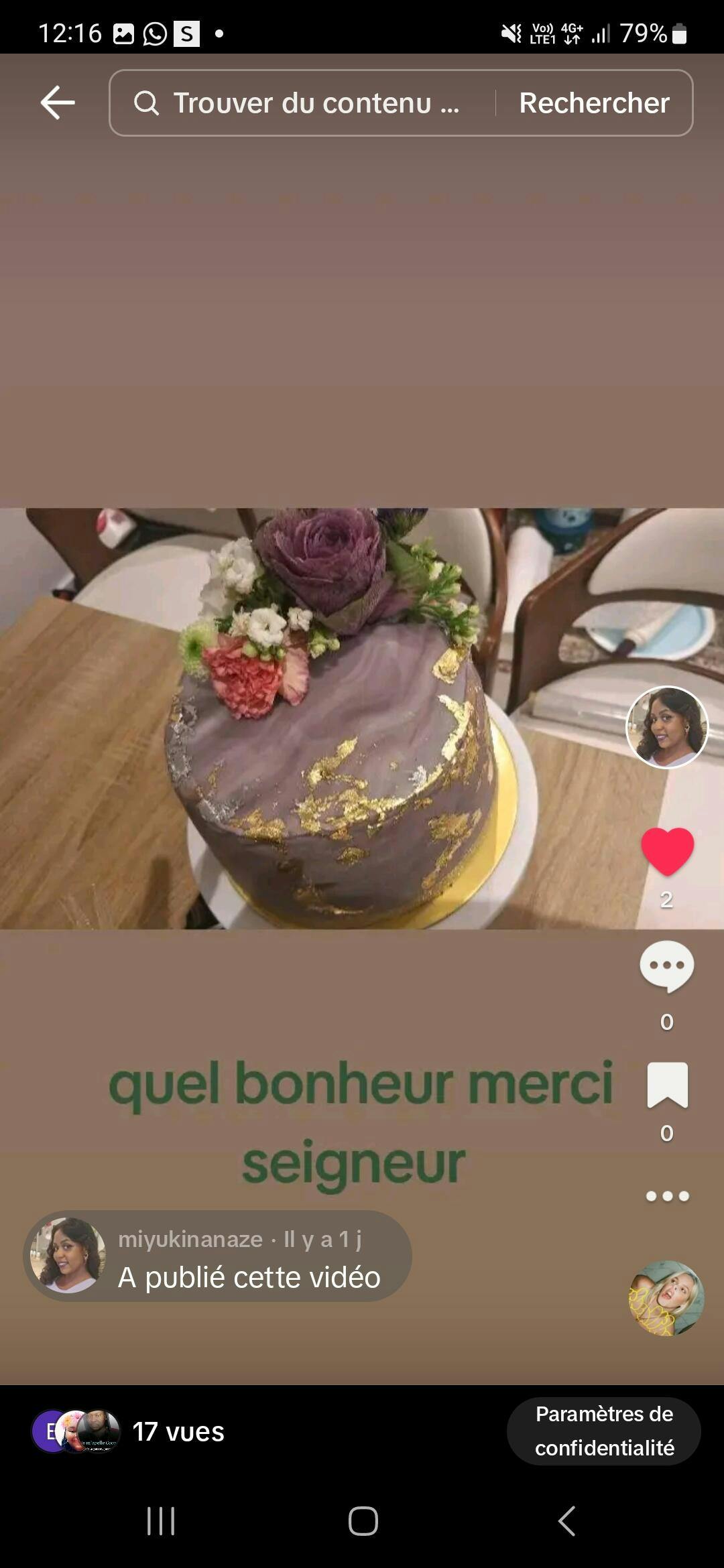Open the sound disc in the bottom corner
Screen dimensions: 724x1568
pyautogui.click(x=666, y=1298)
